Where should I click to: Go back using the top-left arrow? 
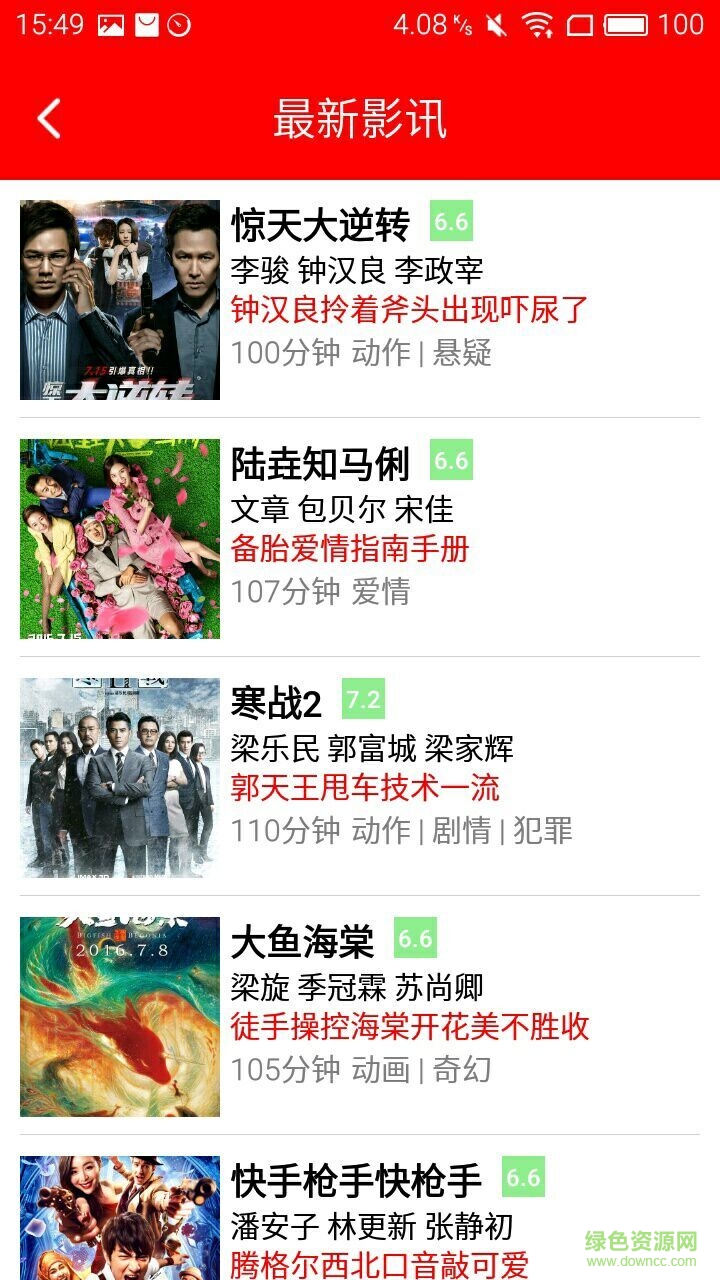(49, 119)
